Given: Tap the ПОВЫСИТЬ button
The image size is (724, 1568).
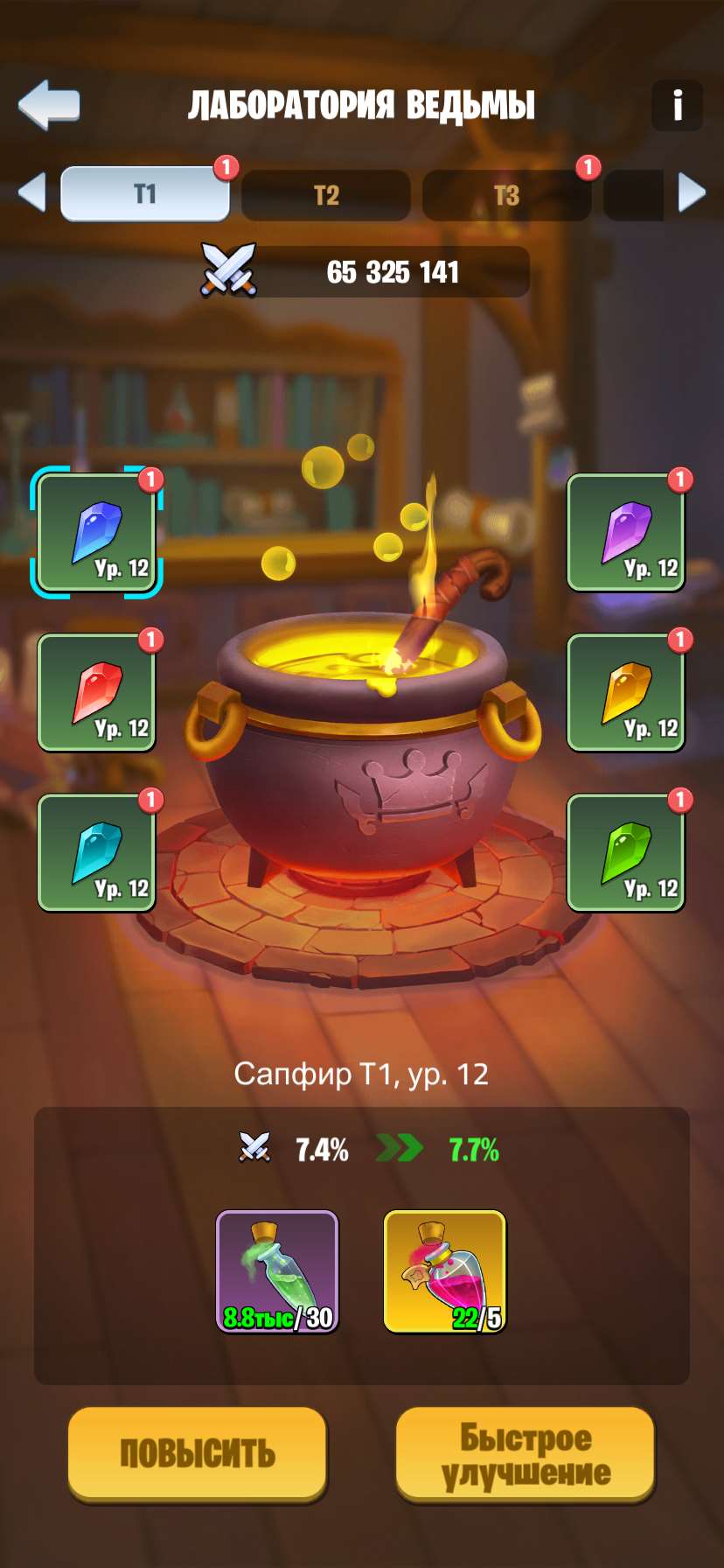Looking at the screenshot, I should 197,1453.
